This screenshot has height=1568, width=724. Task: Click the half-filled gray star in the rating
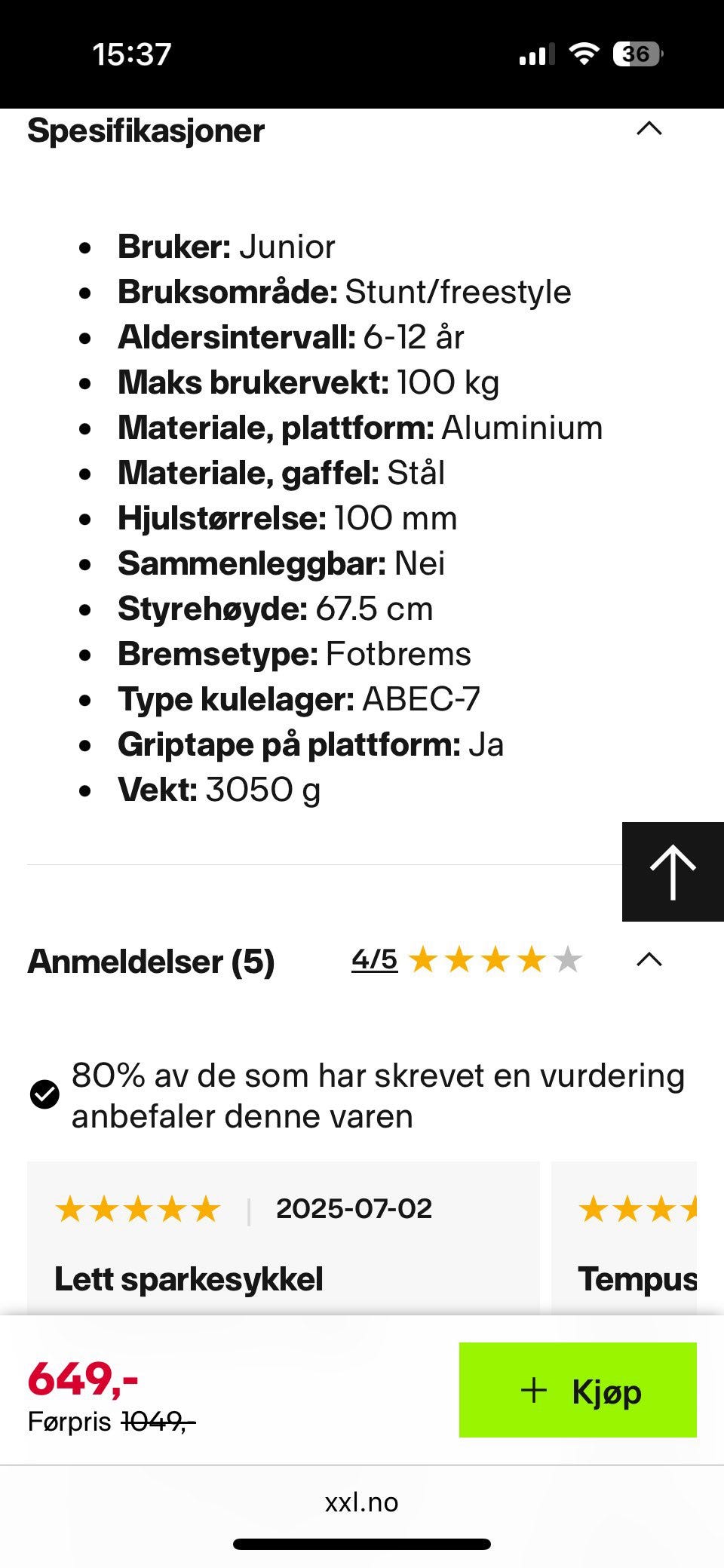(x=566, y=960)
